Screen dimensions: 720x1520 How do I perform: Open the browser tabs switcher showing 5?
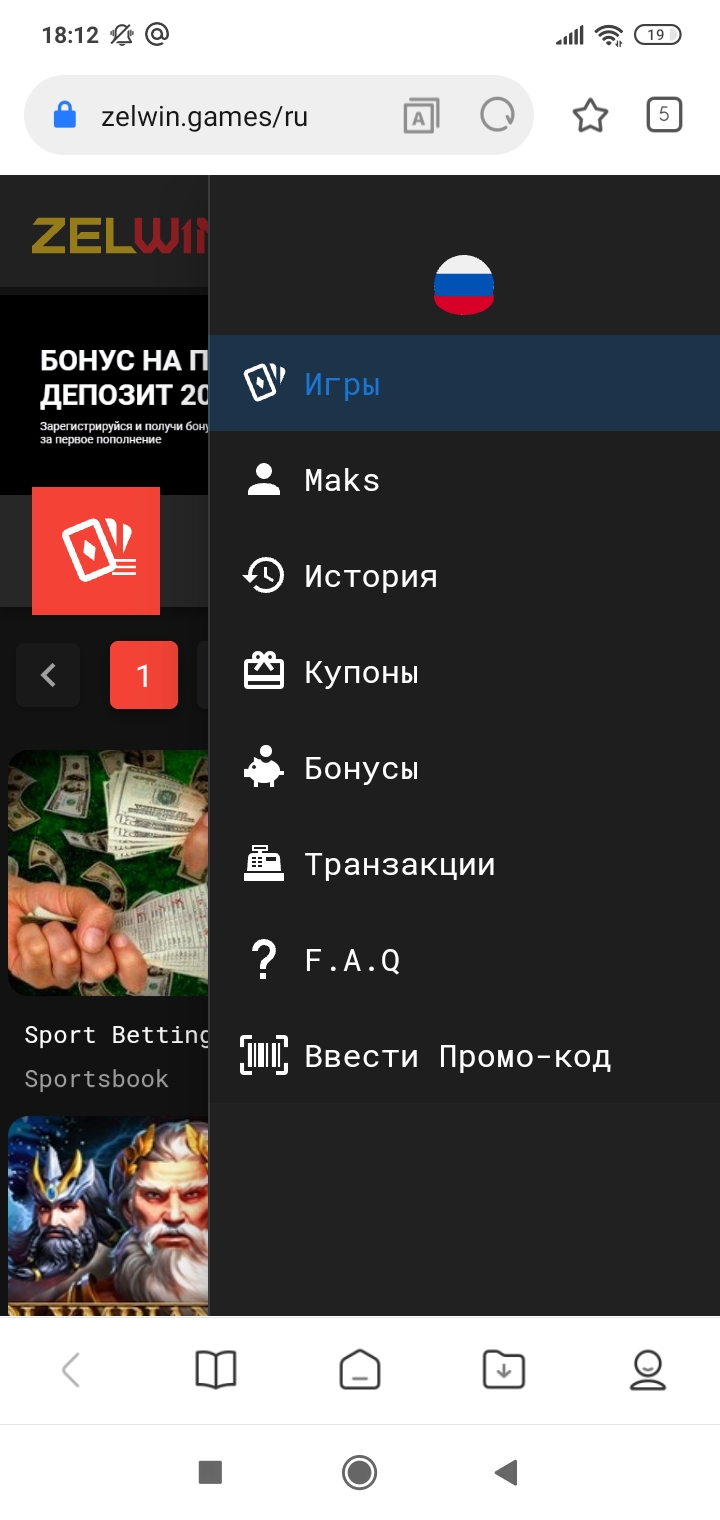click(x=664, y=114)
